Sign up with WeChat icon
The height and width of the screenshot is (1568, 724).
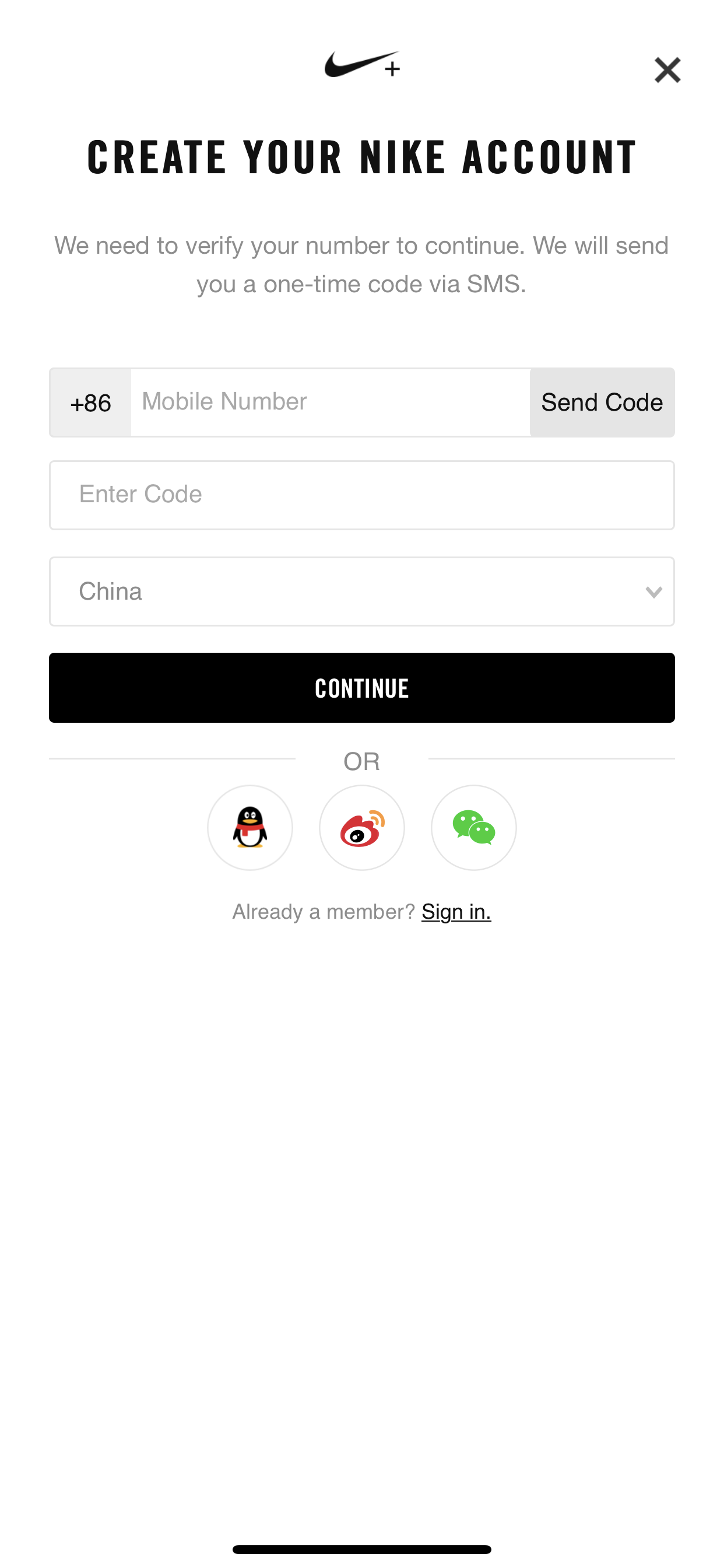coord(474,827)
